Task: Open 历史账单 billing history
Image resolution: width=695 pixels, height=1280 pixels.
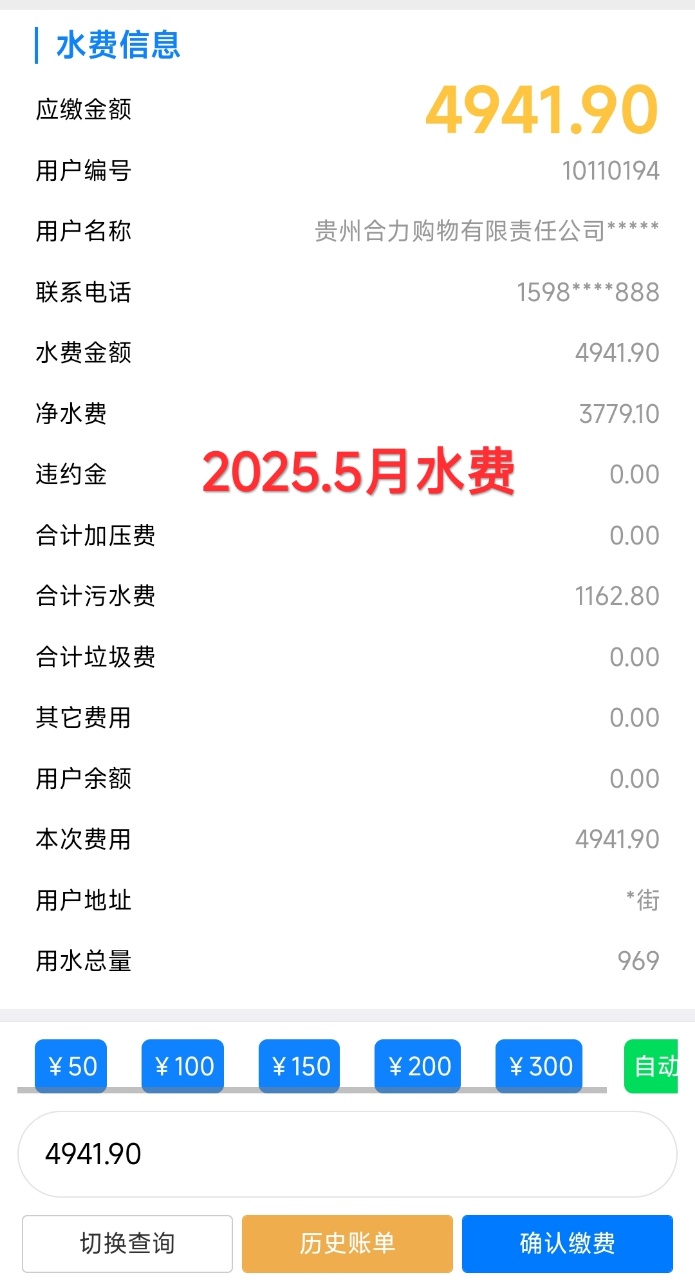Action: [x=347, y=1243]
